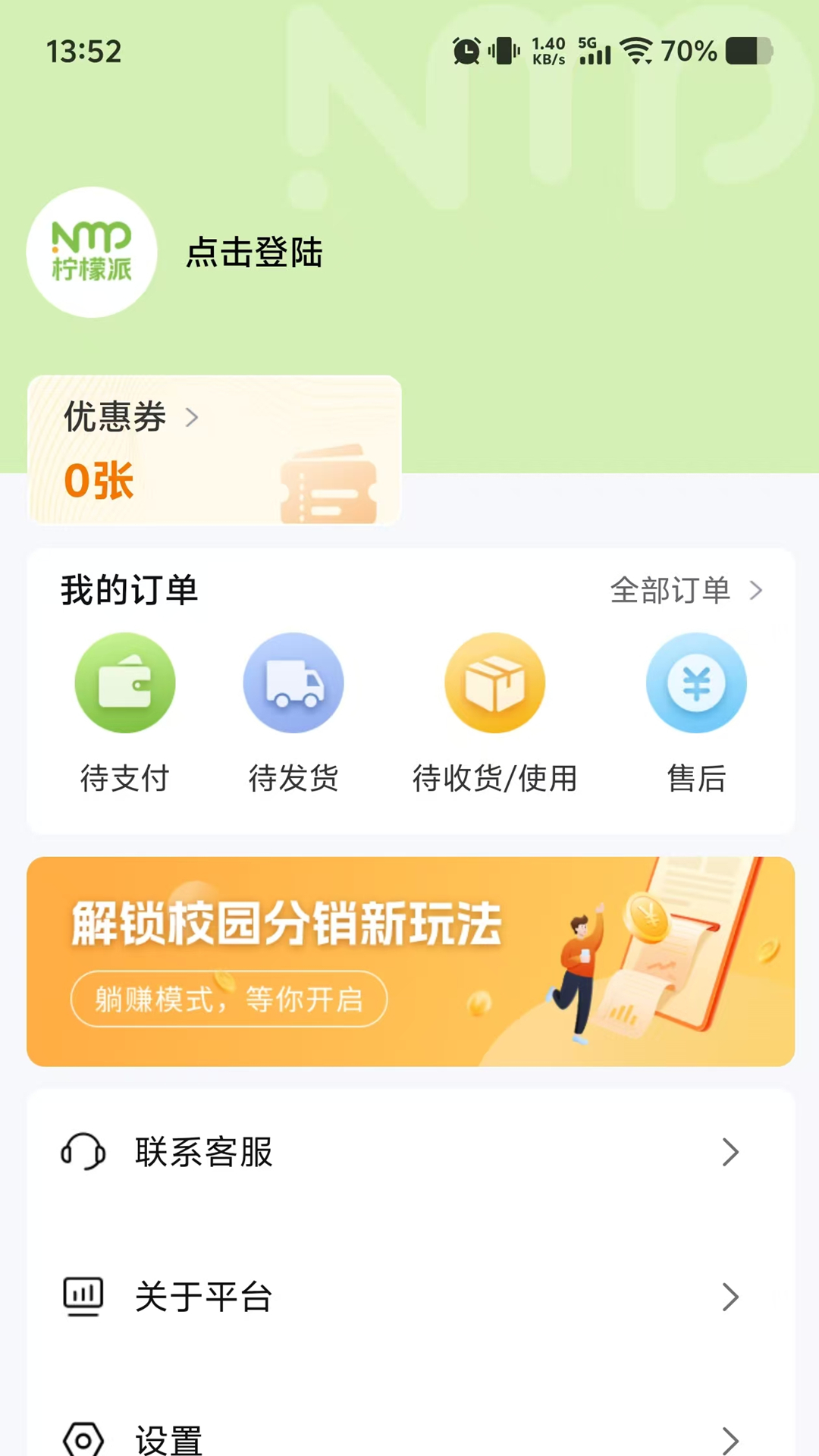Switch to the 我的订单 section header
The width and height of the screenshot is (819, 1456).
(129, 591)
